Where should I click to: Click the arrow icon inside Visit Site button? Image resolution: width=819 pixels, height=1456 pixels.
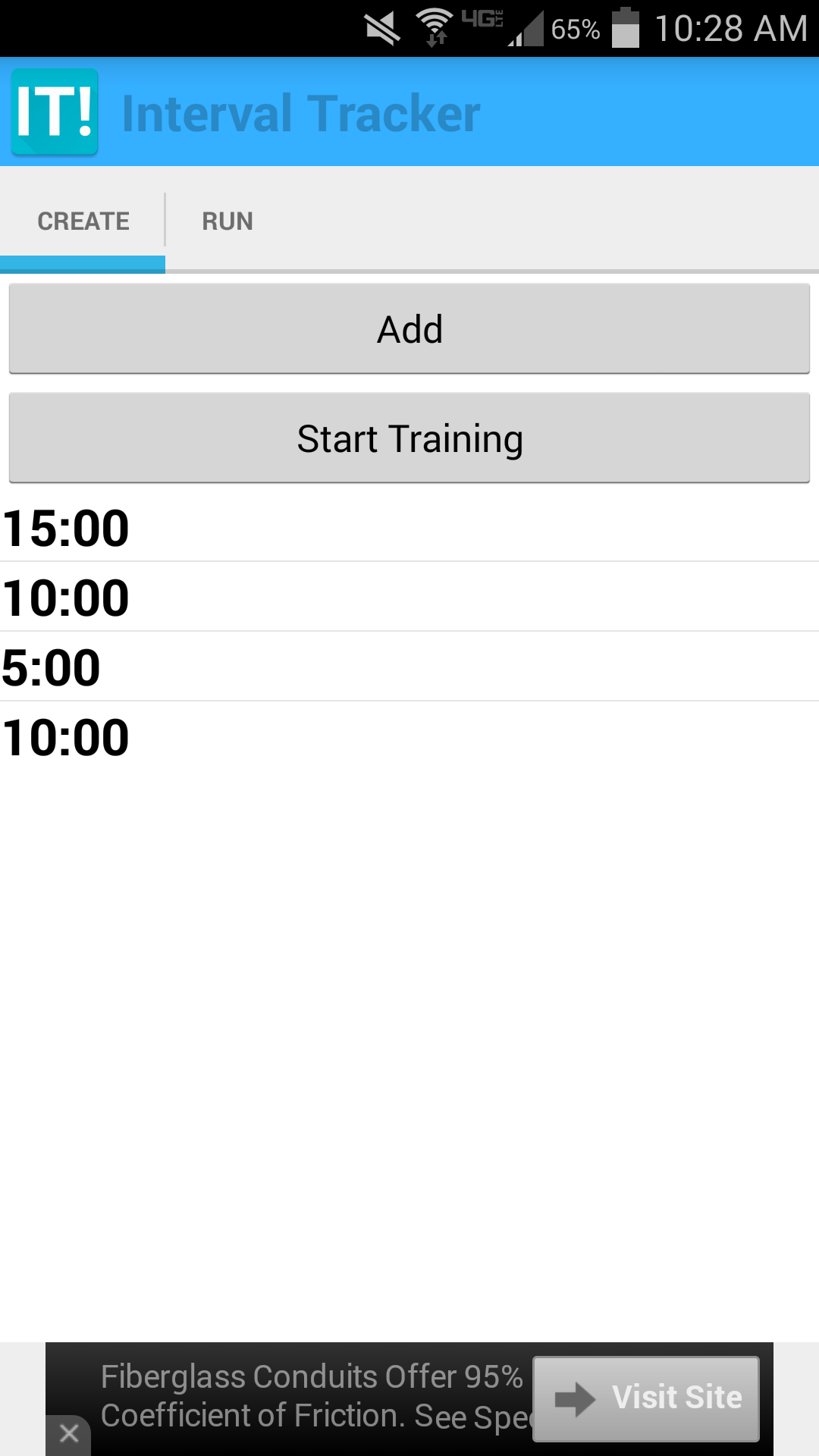573,1398
